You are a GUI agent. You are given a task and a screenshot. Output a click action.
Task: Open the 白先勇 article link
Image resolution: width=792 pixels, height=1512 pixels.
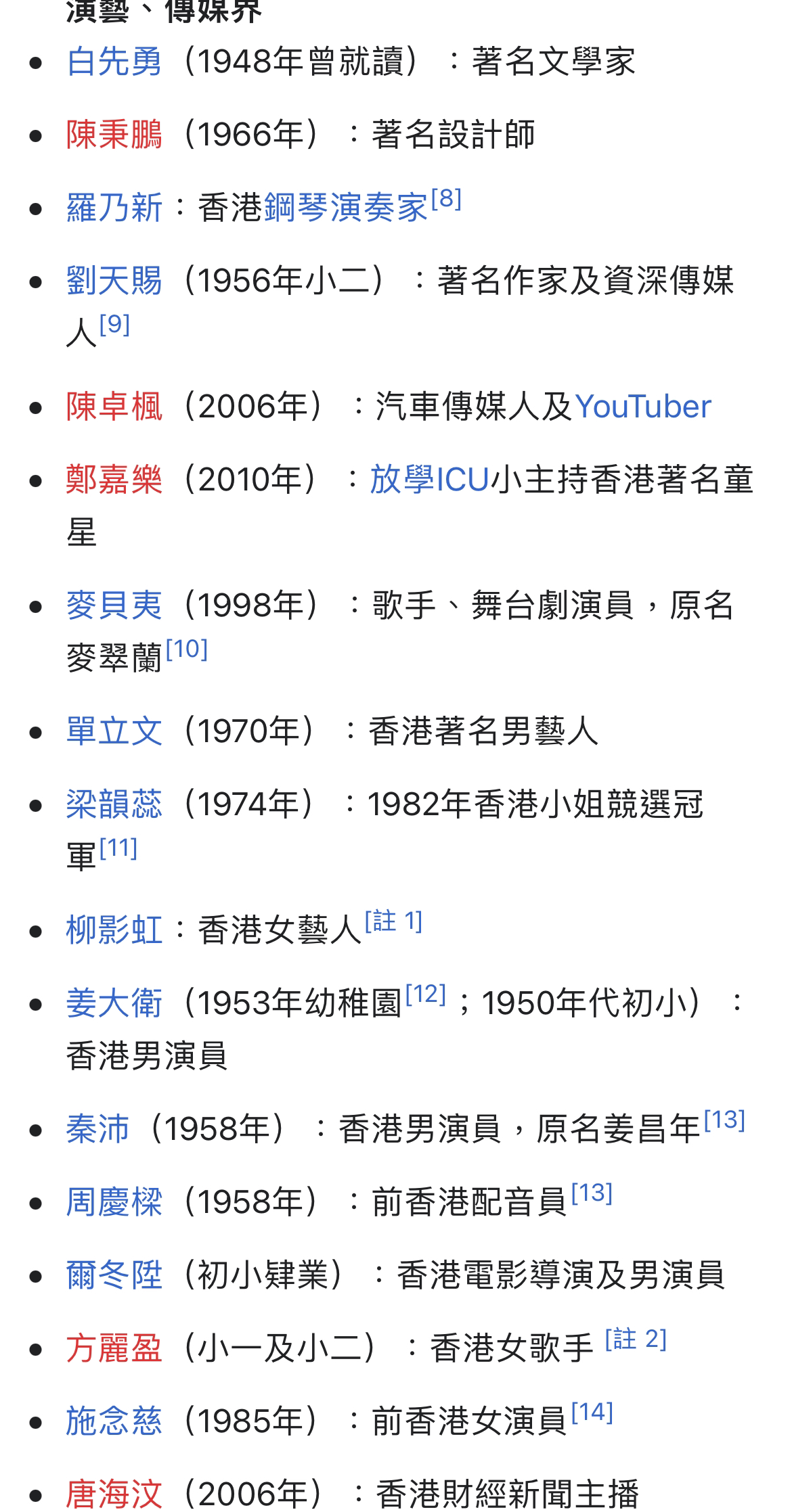(114, 62)
